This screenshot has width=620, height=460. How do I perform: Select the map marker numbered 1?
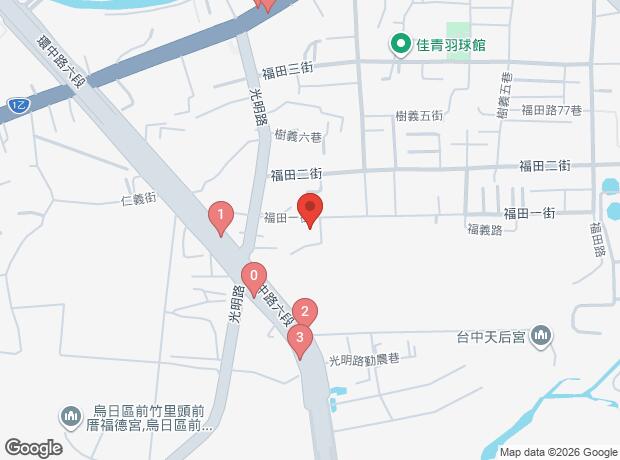point(220,215)
